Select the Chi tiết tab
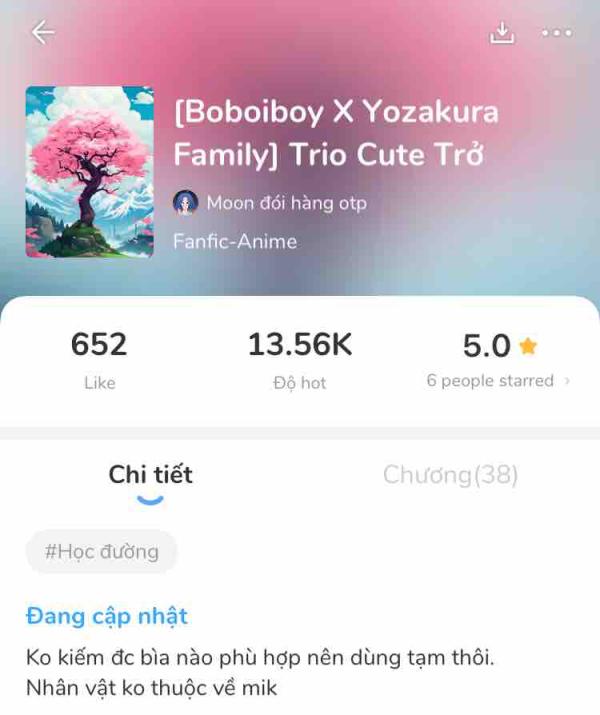The height and width of the screenshot is (715, 600). point(150,475)
